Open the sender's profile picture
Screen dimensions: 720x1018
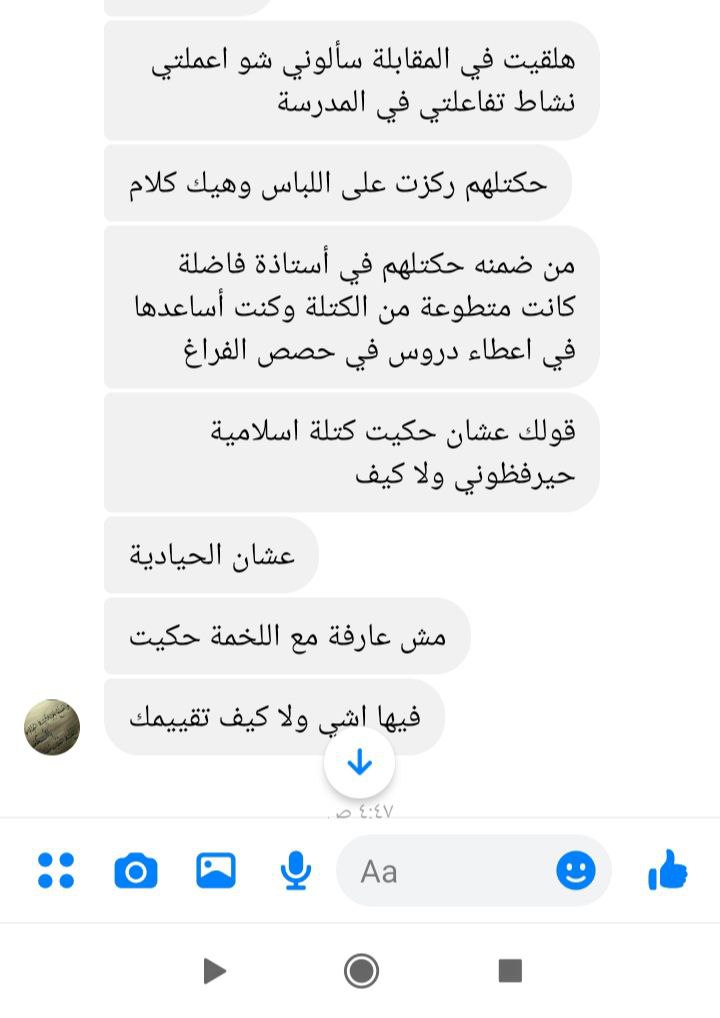(x=52, y=727)
